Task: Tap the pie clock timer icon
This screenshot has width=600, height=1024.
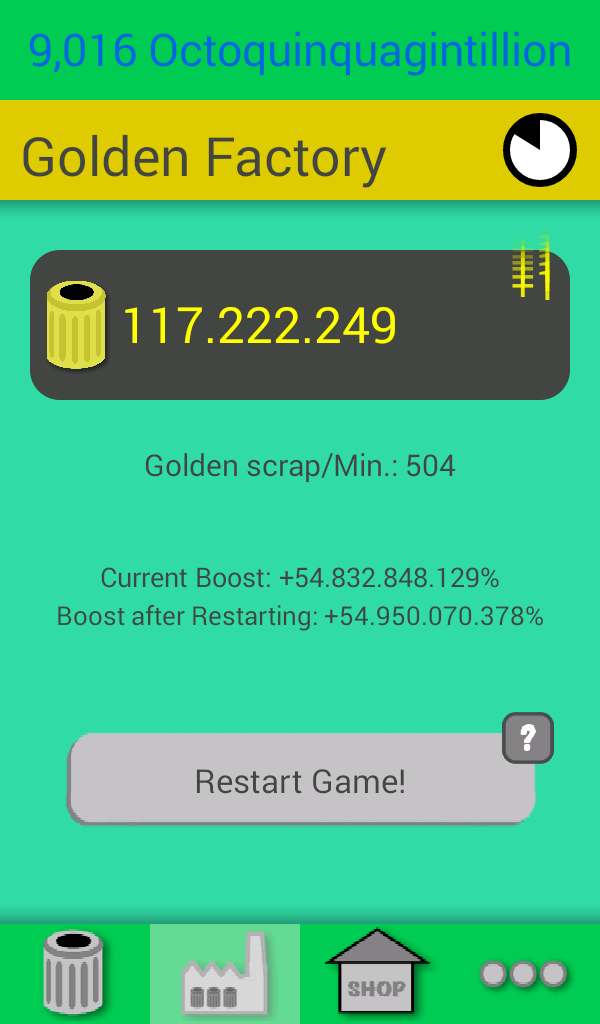Action: [x=539, y=151]
